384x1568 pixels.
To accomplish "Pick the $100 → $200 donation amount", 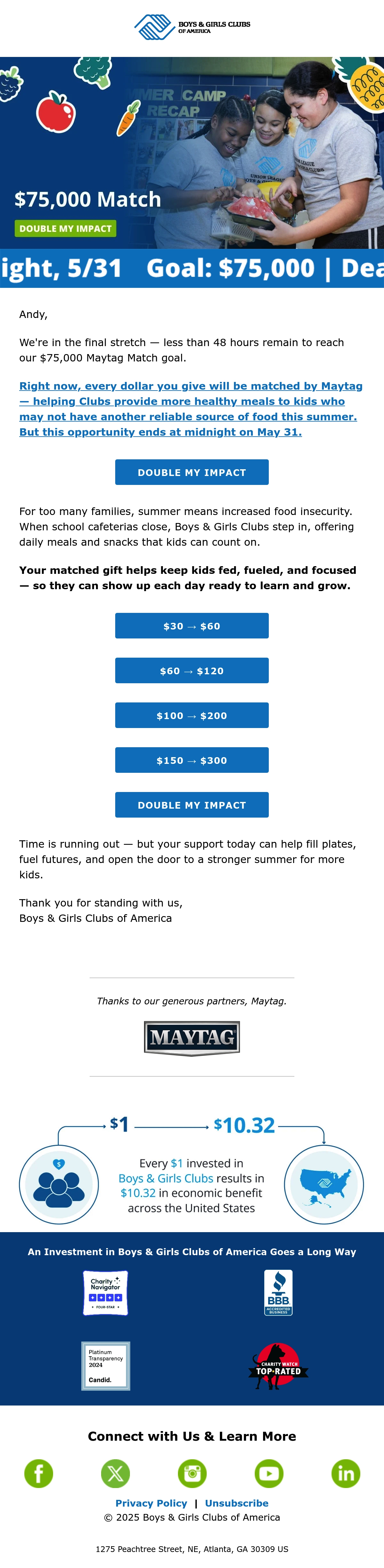I will [x=192, y=715].
